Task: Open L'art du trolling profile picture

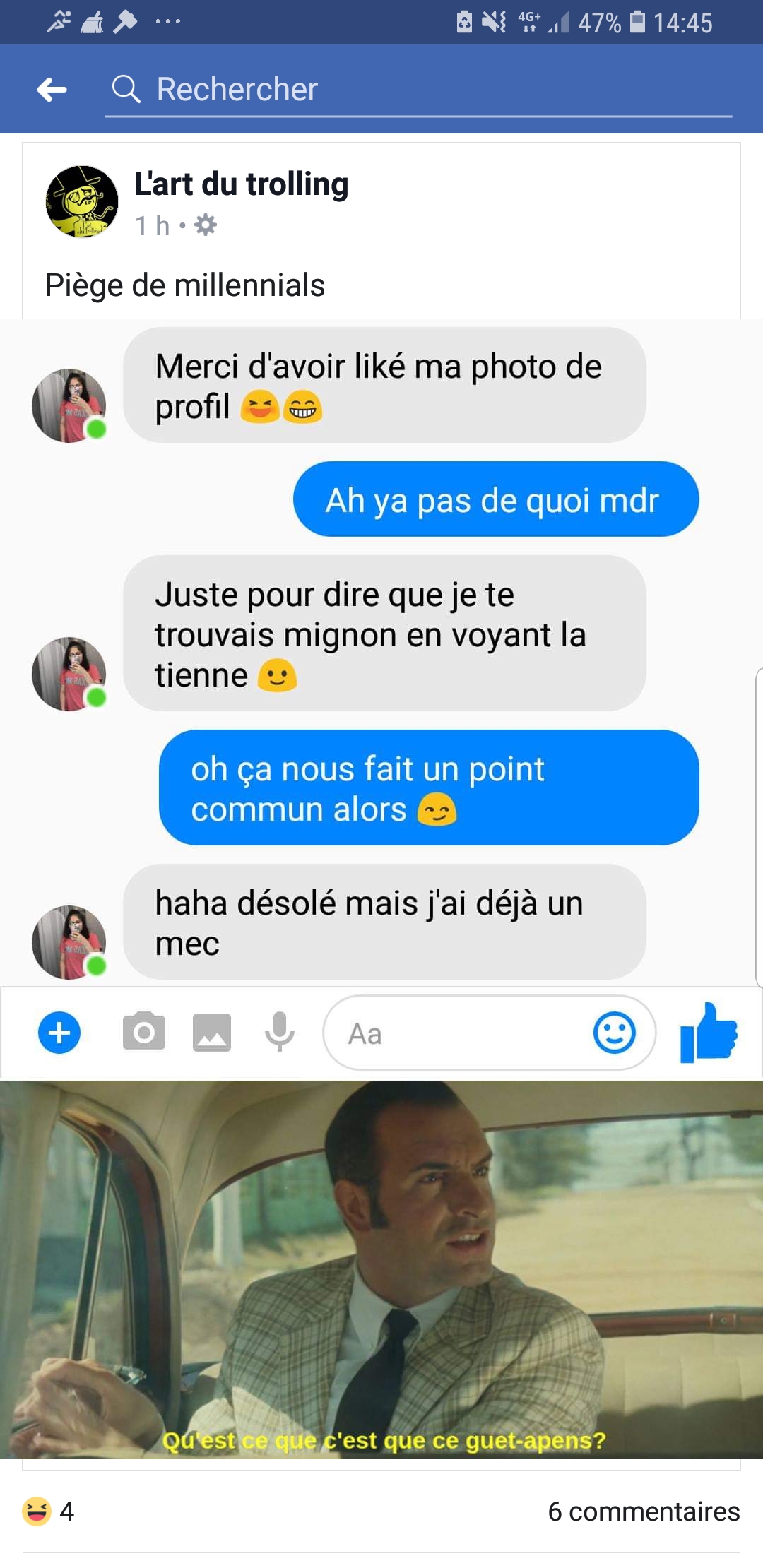Action: [82, 202]
